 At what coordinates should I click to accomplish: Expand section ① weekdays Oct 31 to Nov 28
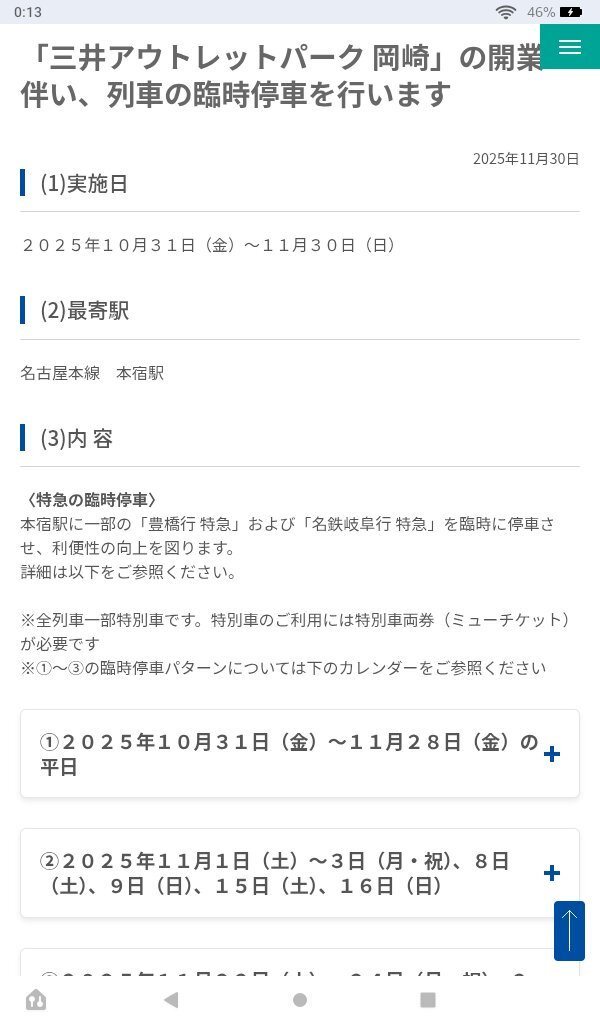[x=551, y=754]
